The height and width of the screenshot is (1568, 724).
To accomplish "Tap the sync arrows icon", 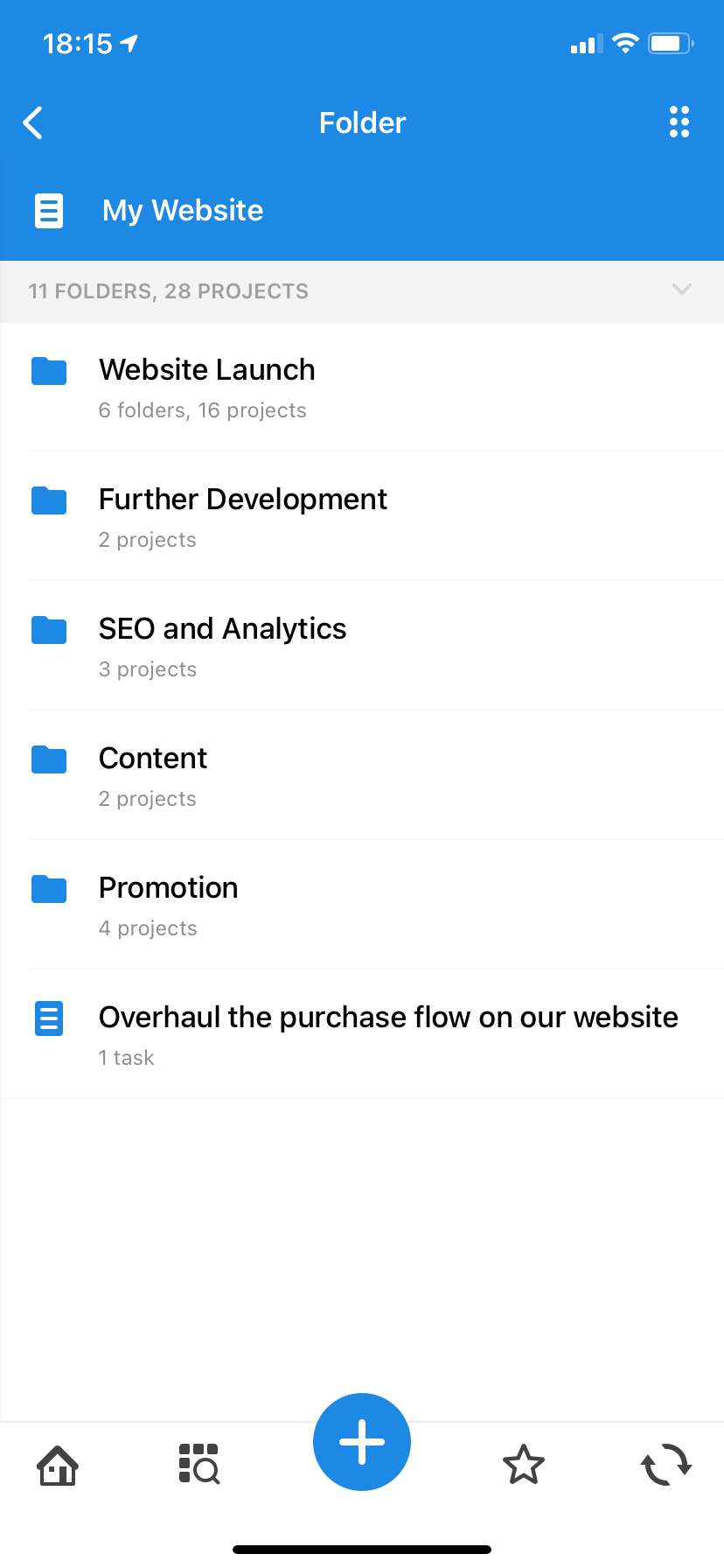I will 666,1465.
